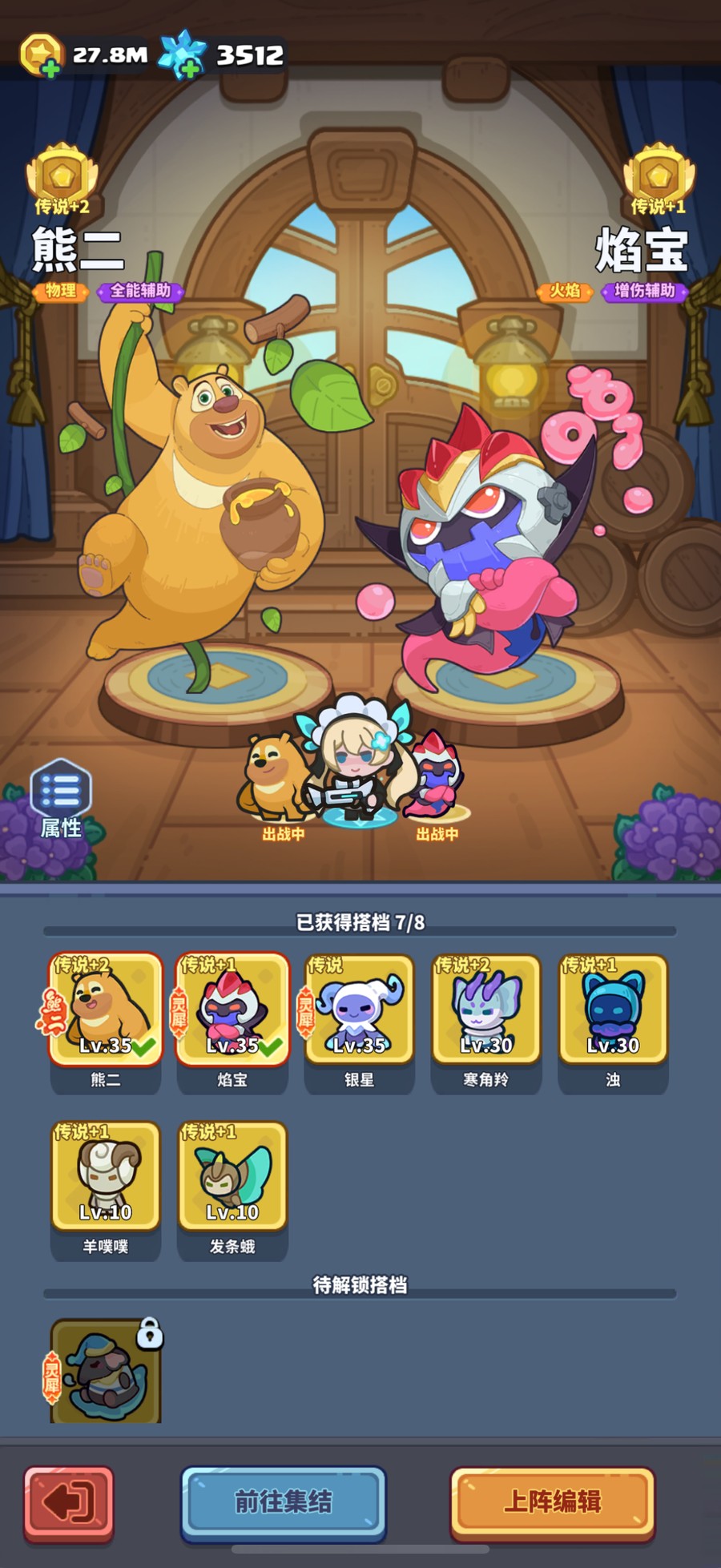Screen dimensions: 721x1568
Task: Select partner card 银星
Action: tap(359, 1011)
